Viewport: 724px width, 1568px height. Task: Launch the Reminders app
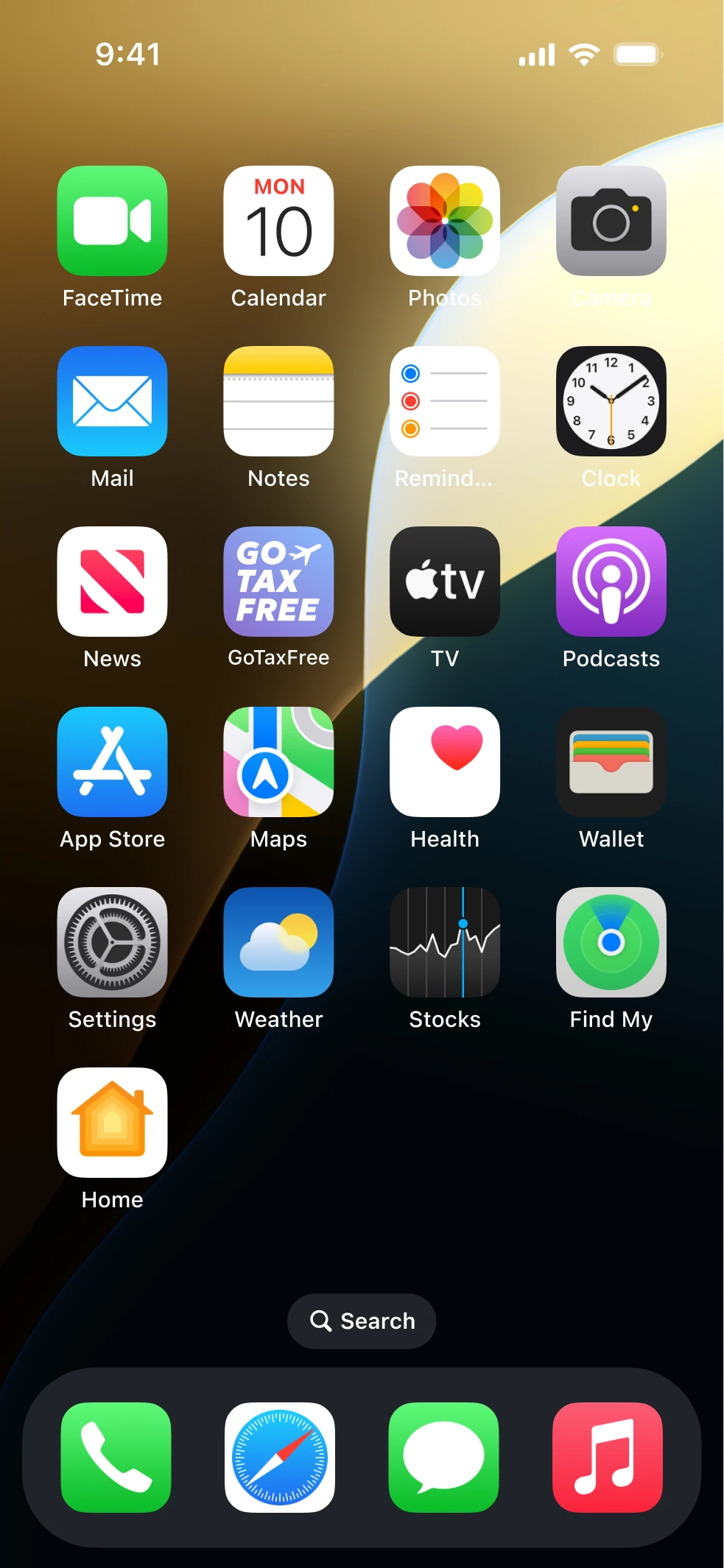(445, 401)
